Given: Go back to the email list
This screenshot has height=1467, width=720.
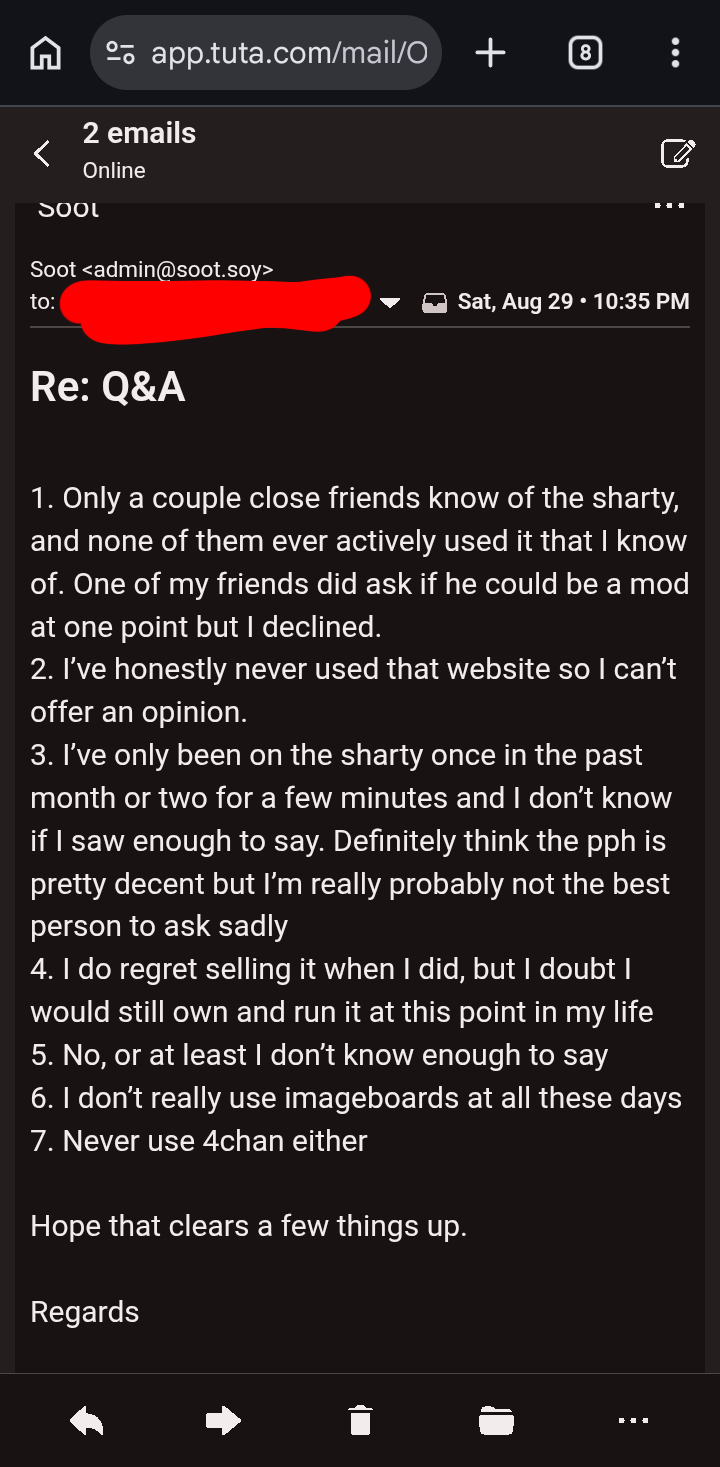Looking at the screenshot, I should (x=42, y=153).
